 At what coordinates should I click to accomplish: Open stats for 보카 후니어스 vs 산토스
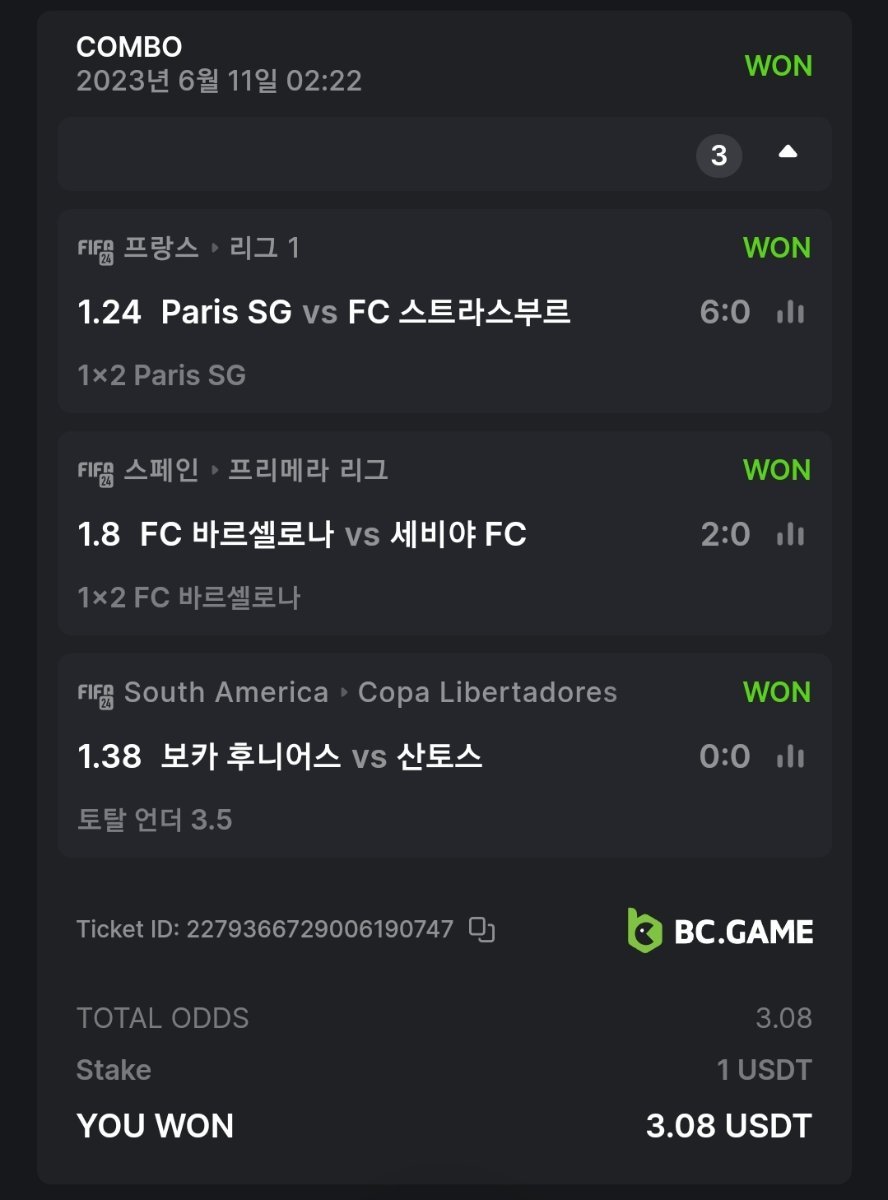790,756
